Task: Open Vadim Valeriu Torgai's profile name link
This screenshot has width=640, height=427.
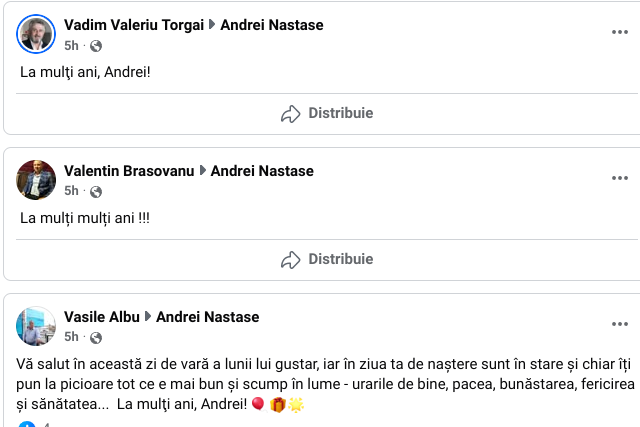Action: coord(131,24)
